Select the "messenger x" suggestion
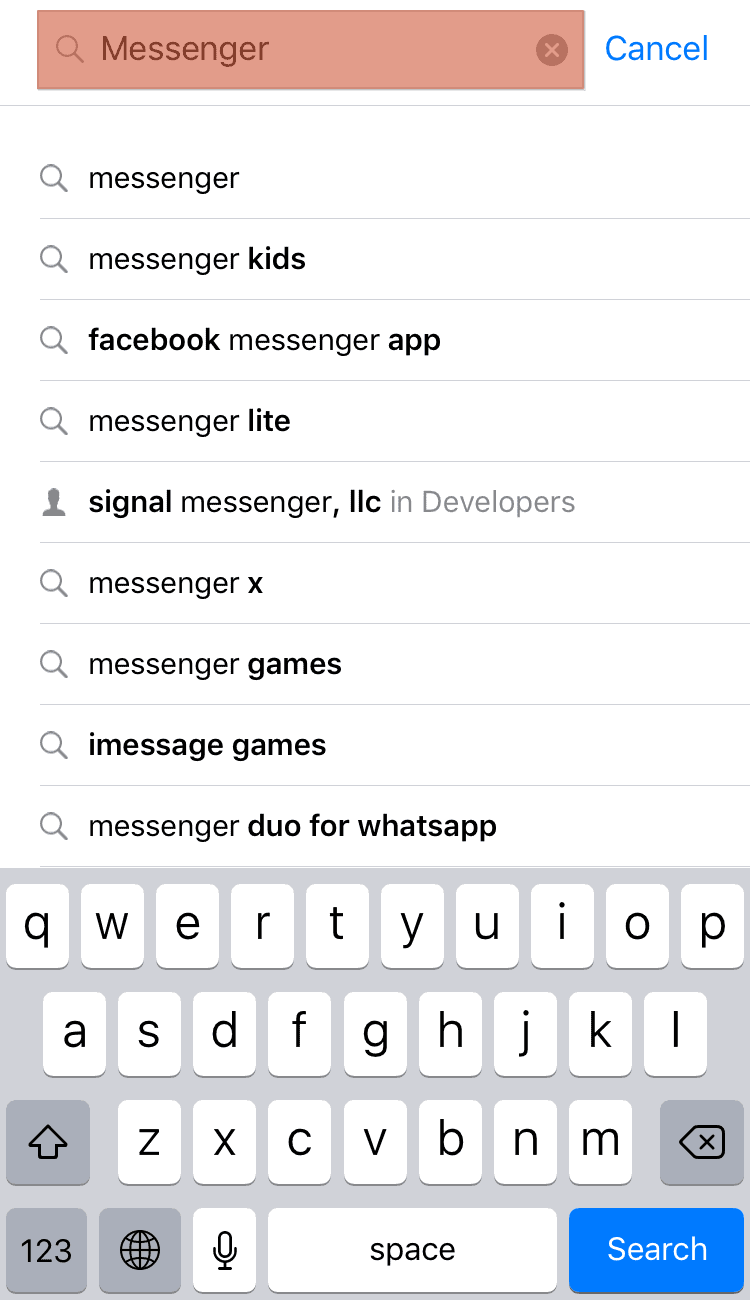The width and height of the screenshot is (750, 1300). [x=176, y=584]
